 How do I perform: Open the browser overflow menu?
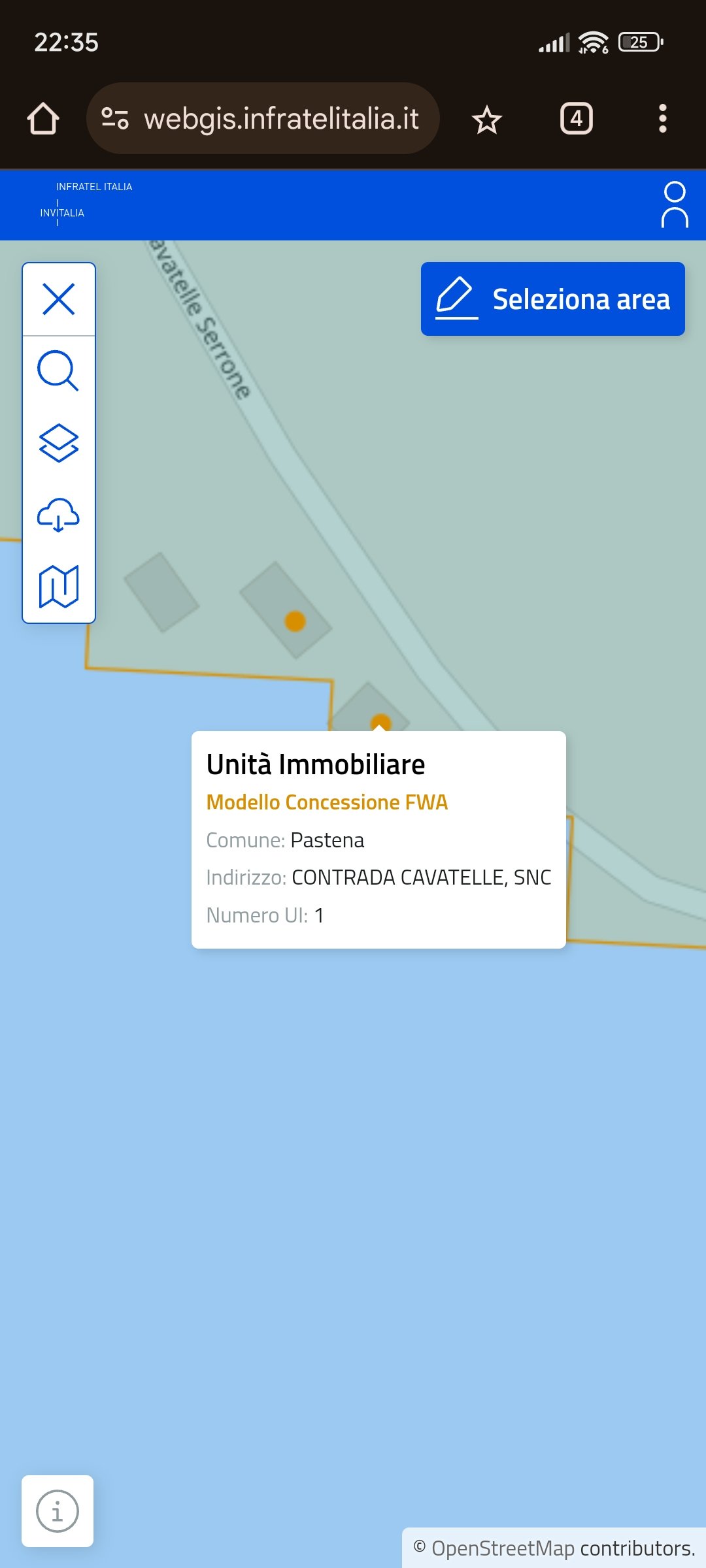point(662,119)
